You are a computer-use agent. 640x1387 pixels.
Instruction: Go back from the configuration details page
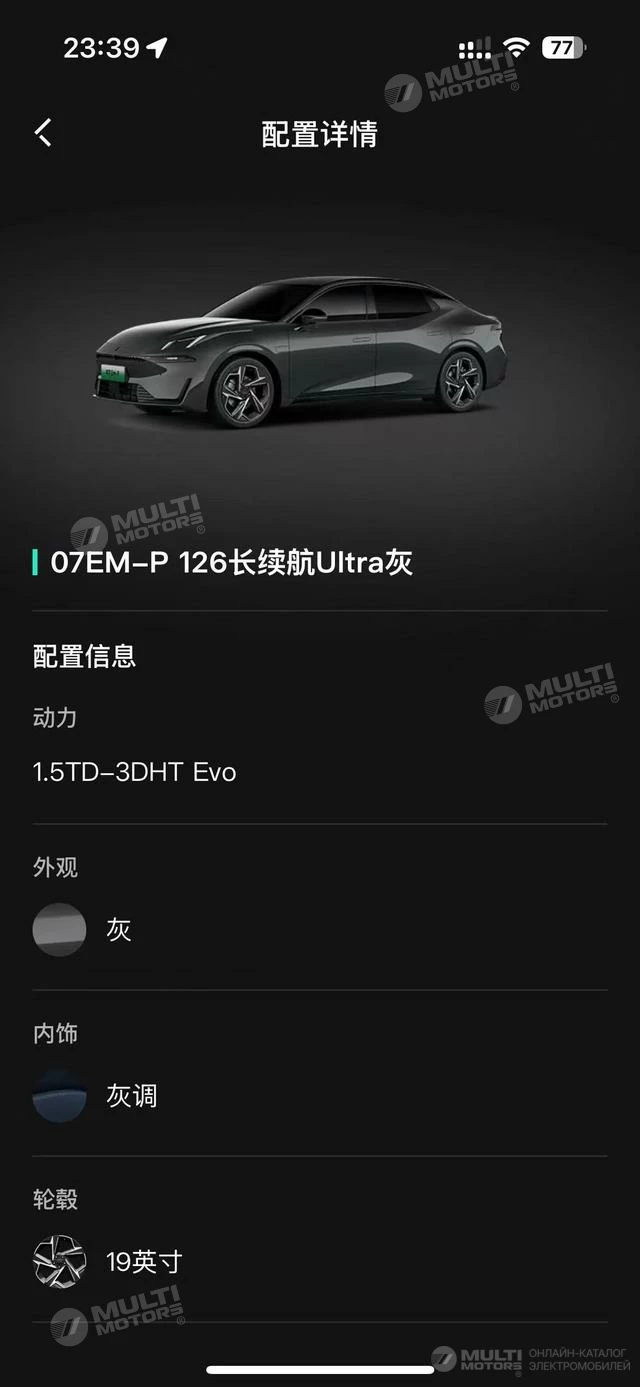tap(43, 133)
